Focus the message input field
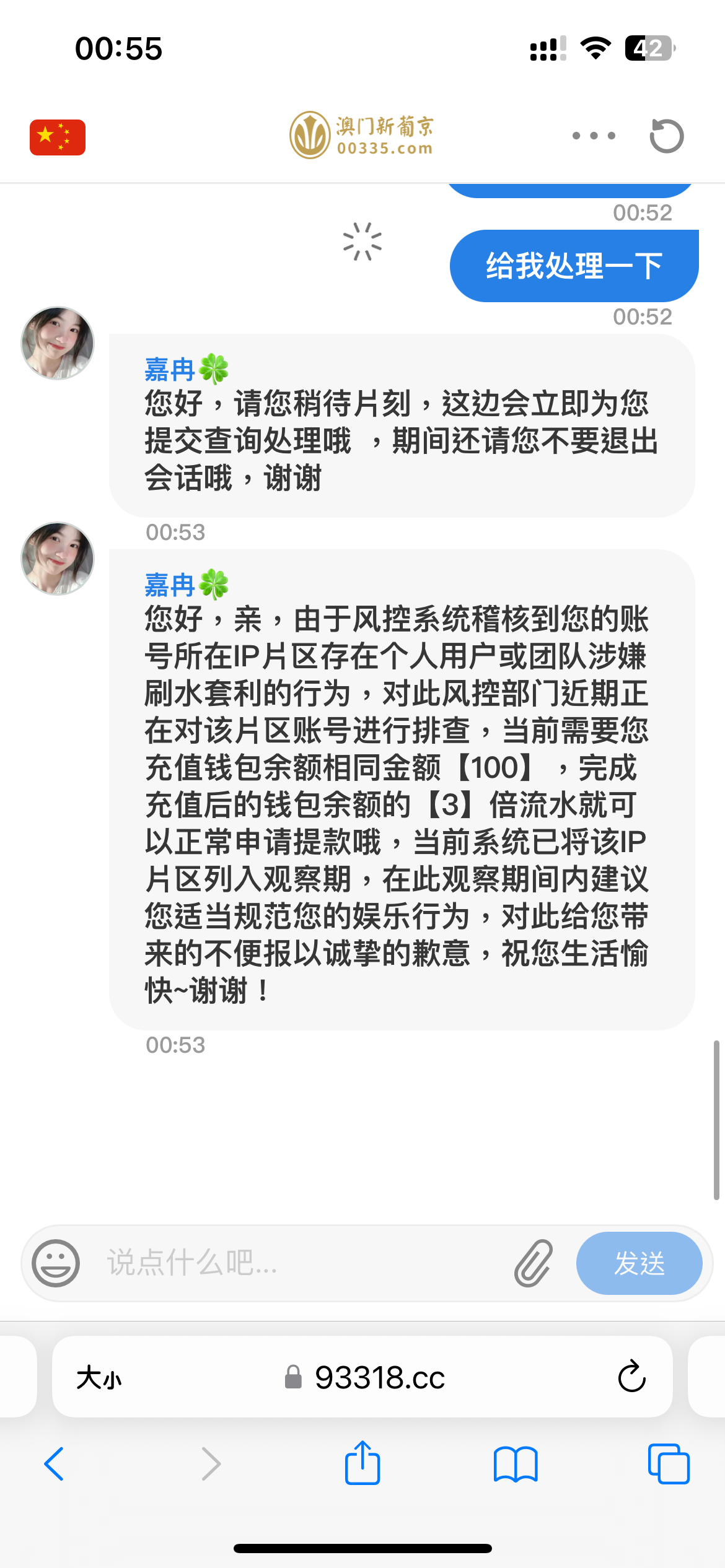The height and width of the screenshot is (1568, 725). (x=297, y=1263)
